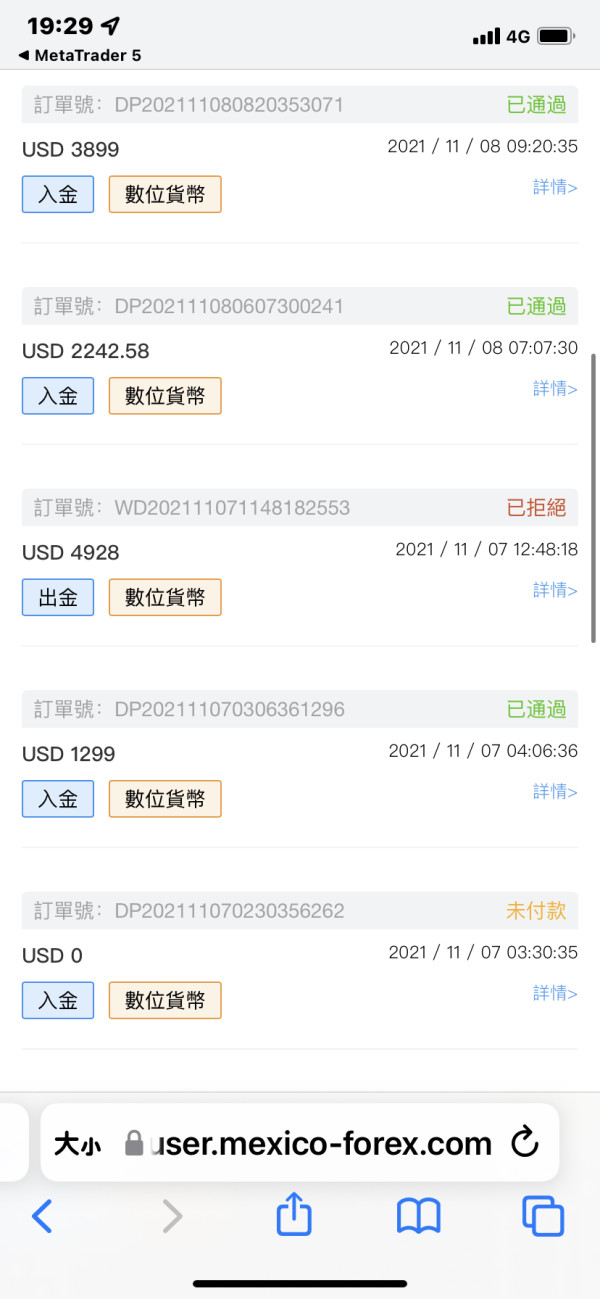Open Safari bookmarks
This screenshot has height=1299, width=600.
[419, 1216]
